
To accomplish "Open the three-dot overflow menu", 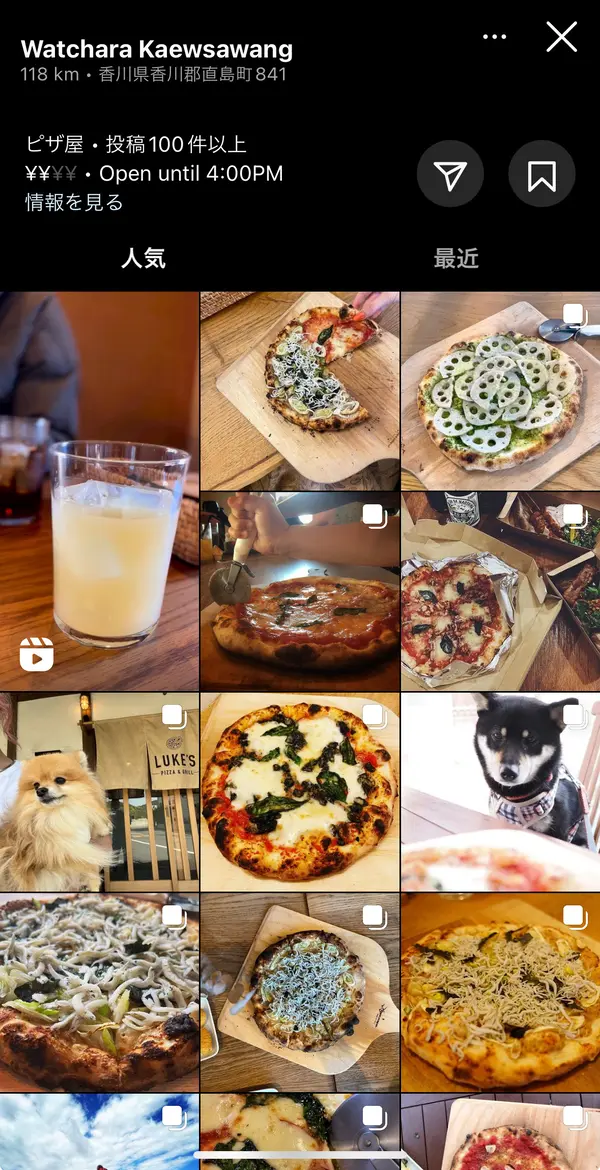I will pos(494,37).
